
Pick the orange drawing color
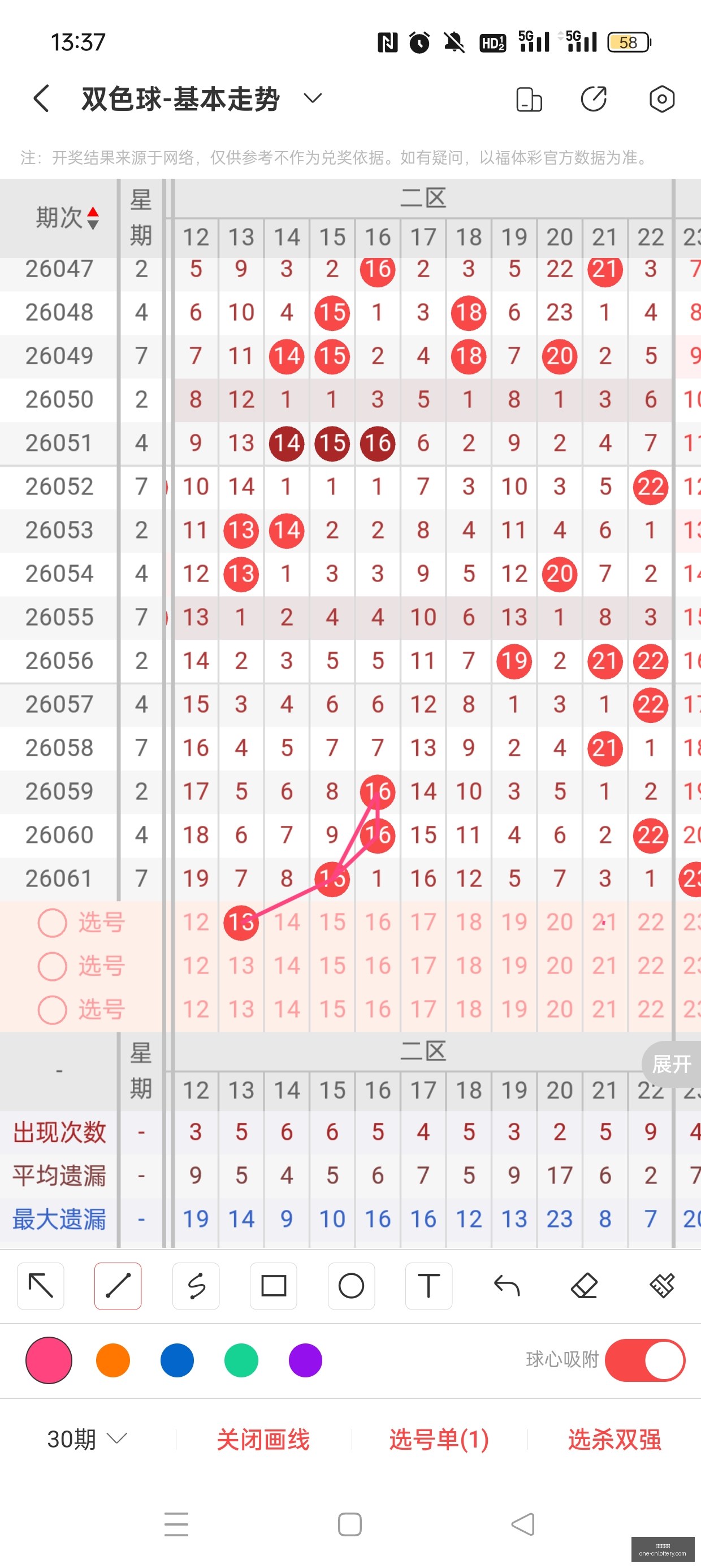click(x=113, y=1360)
